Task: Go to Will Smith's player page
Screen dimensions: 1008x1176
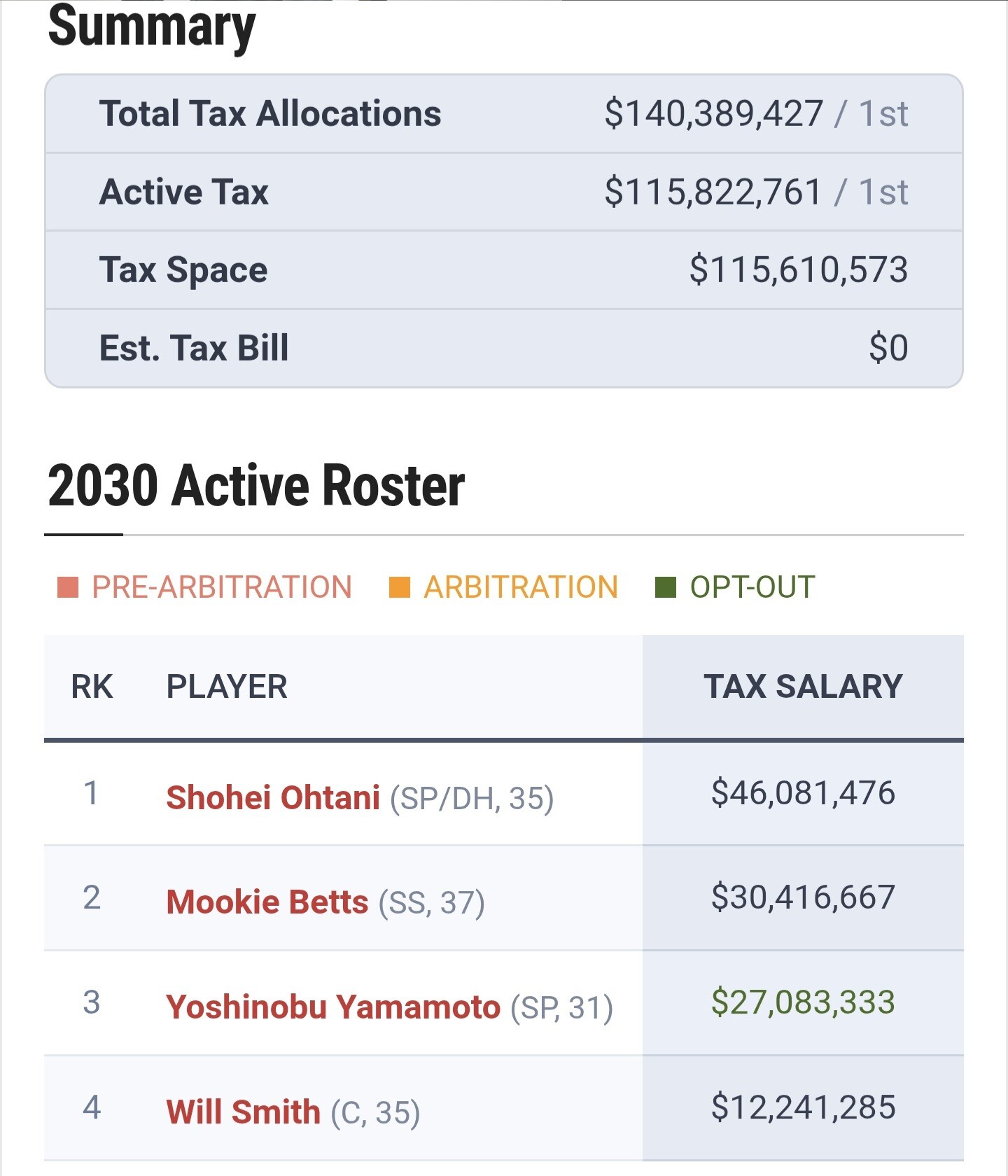Action: pyautogui.click(x=243, y=1112)
